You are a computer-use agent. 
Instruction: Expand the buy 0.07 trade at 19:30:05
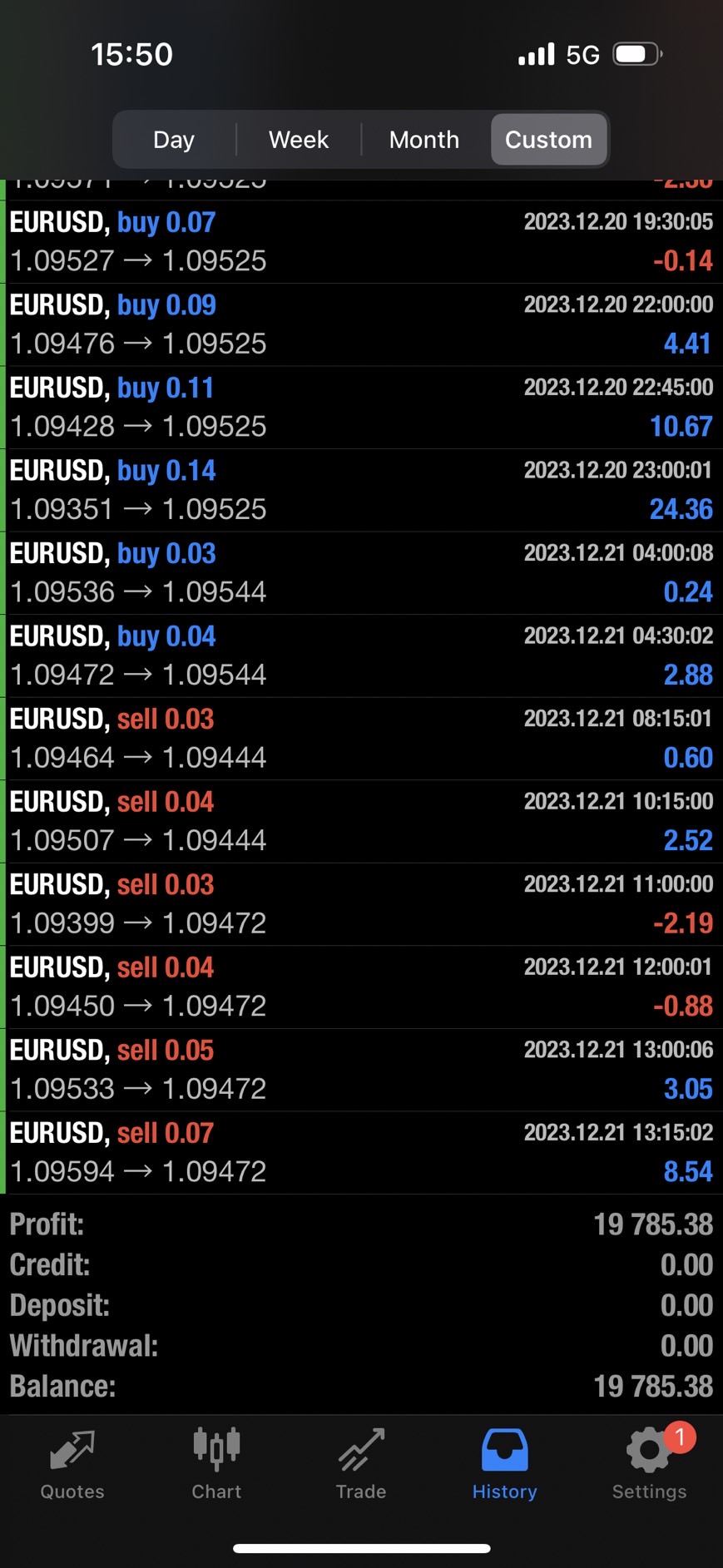pyautogui.click(x=361, y=241)
